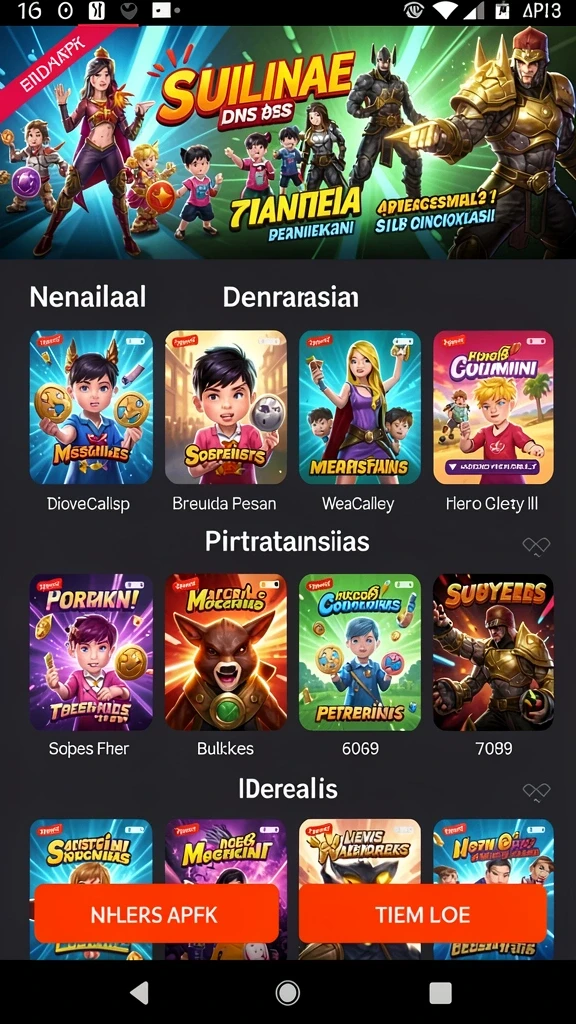Expand the Pirtrataimsiias section icon
The width and height of the screenshot is (576, 1024).
(x=536, y=546)
